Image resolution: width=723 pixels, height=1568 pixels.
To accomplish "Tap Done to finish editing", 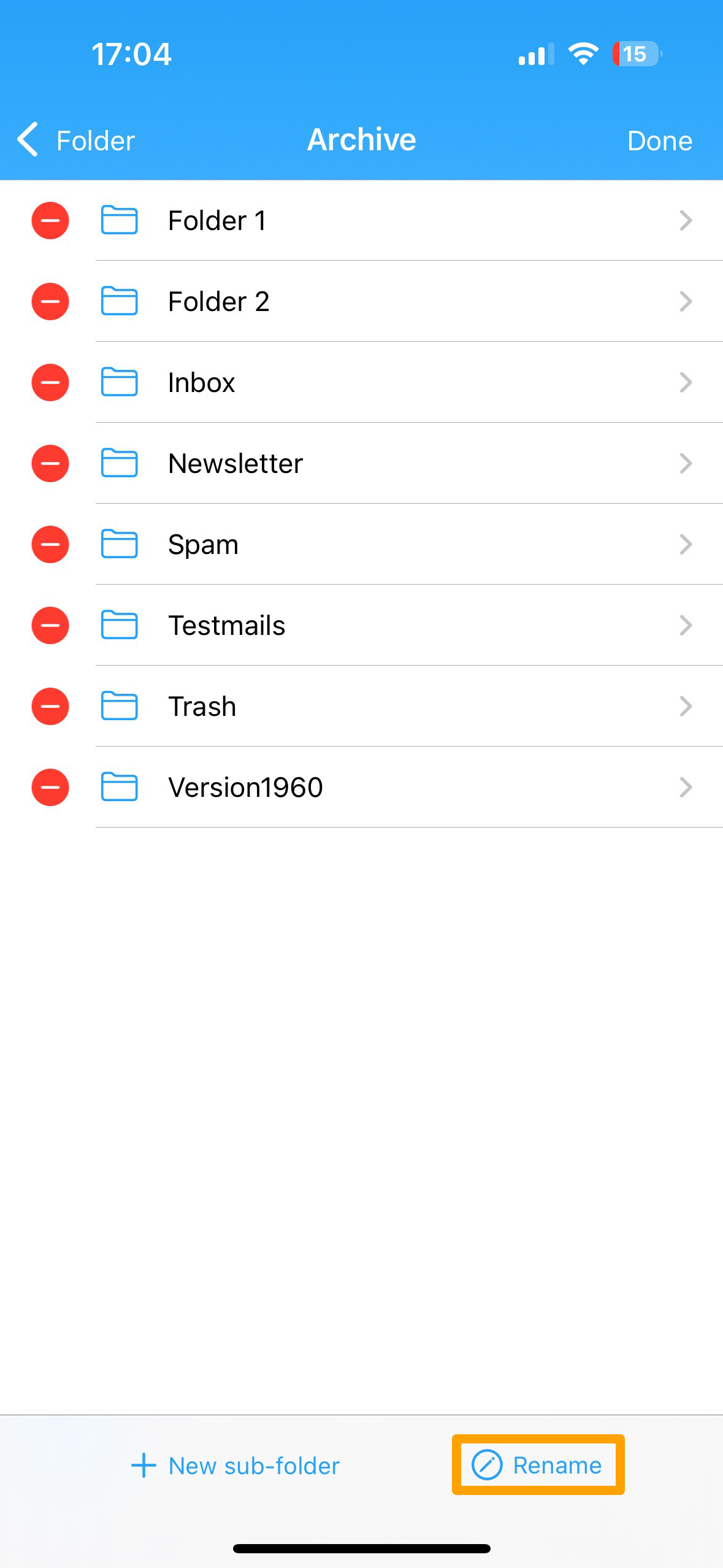I will tap(659, 140).
